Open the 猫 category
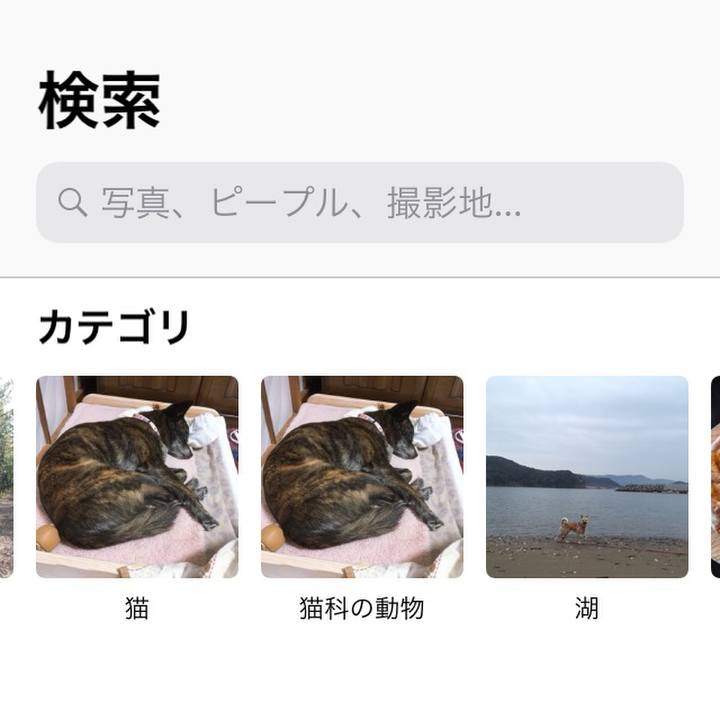Image resolution: width=720 pixels, height=720 pixels. coord(137,477)
